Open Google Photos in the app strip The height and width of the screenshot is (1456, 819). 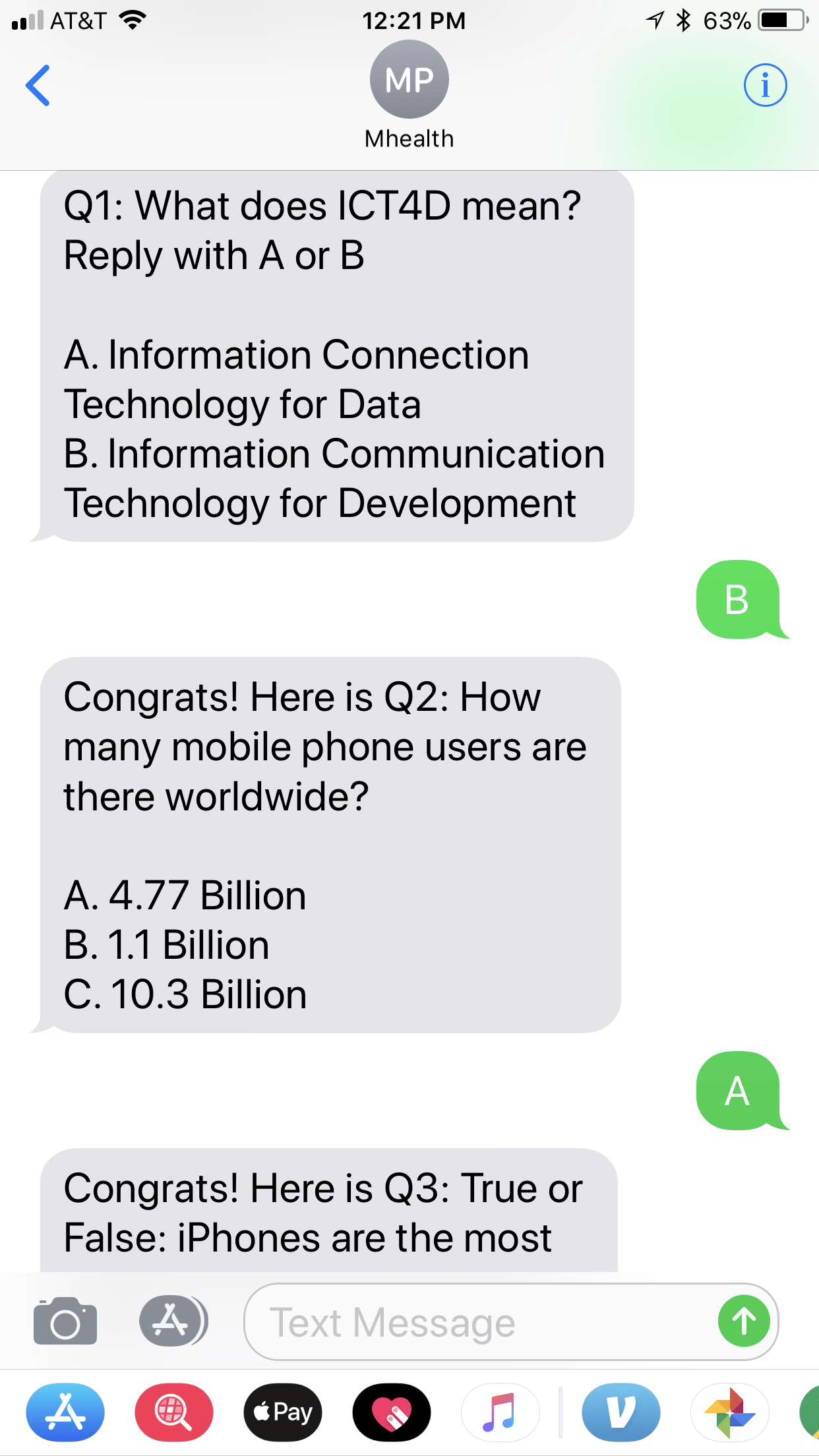coord(729,1412)
